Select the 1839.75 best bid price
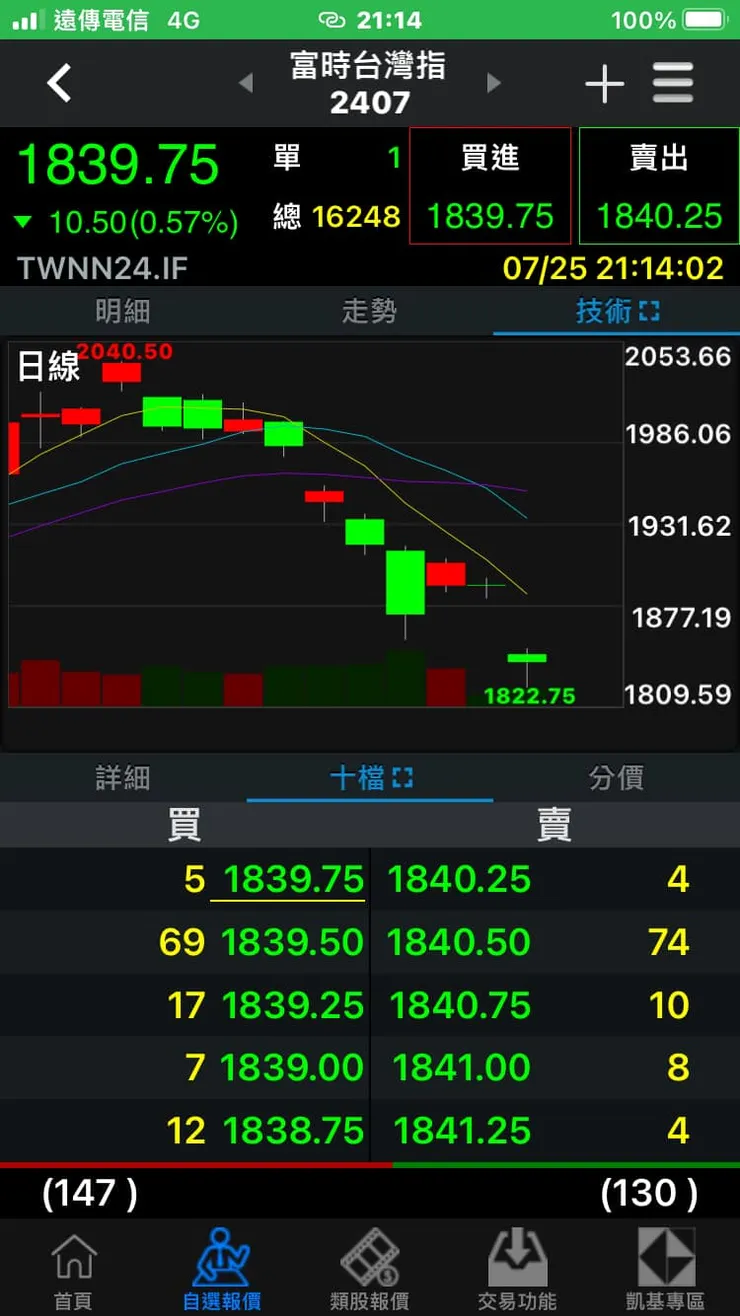740x1316 pixels. [289, 879]
